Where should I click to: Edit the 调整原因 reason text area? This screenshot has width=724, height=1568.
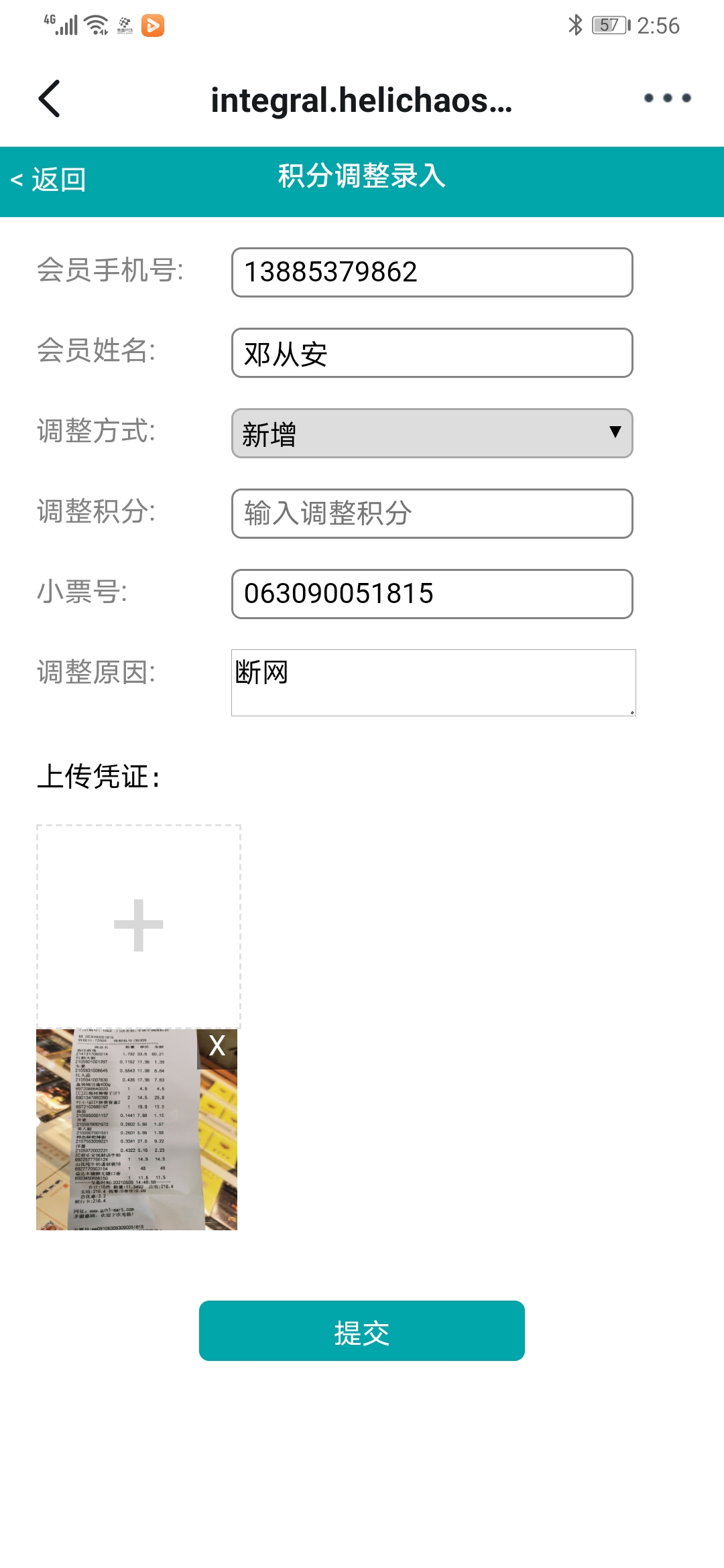[433, 682]
